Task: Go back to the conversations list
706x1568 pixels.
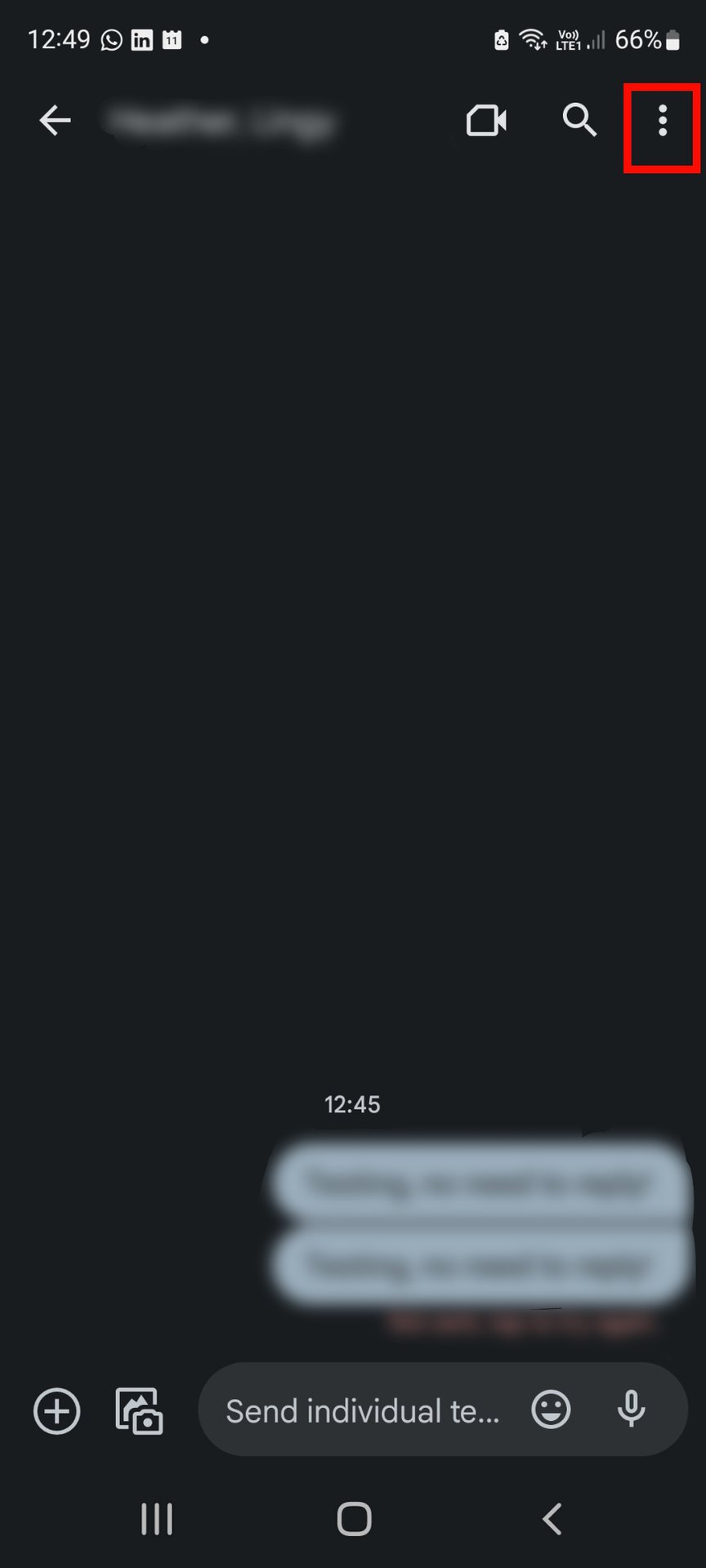Action: [x=55, y=121]
